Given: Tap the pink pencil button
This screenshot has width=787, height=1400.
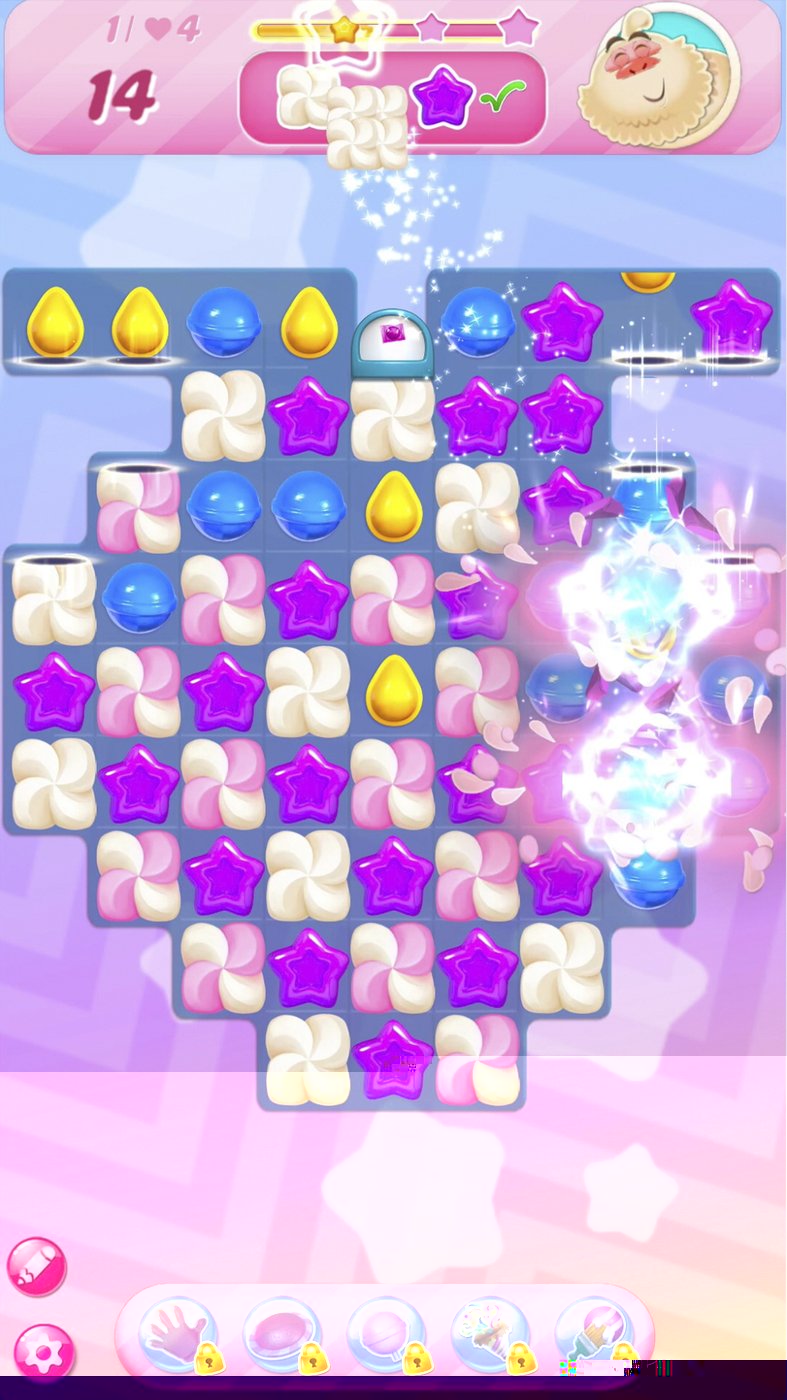Looking at the screenshot, I should point(37,1267).
